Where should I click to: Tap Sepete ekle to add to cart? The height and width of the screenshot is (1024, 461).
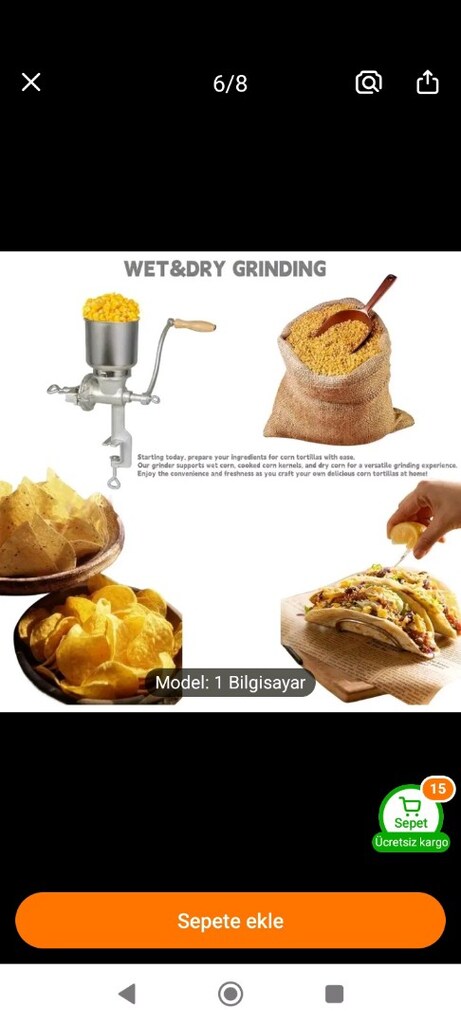coord(230,921)
